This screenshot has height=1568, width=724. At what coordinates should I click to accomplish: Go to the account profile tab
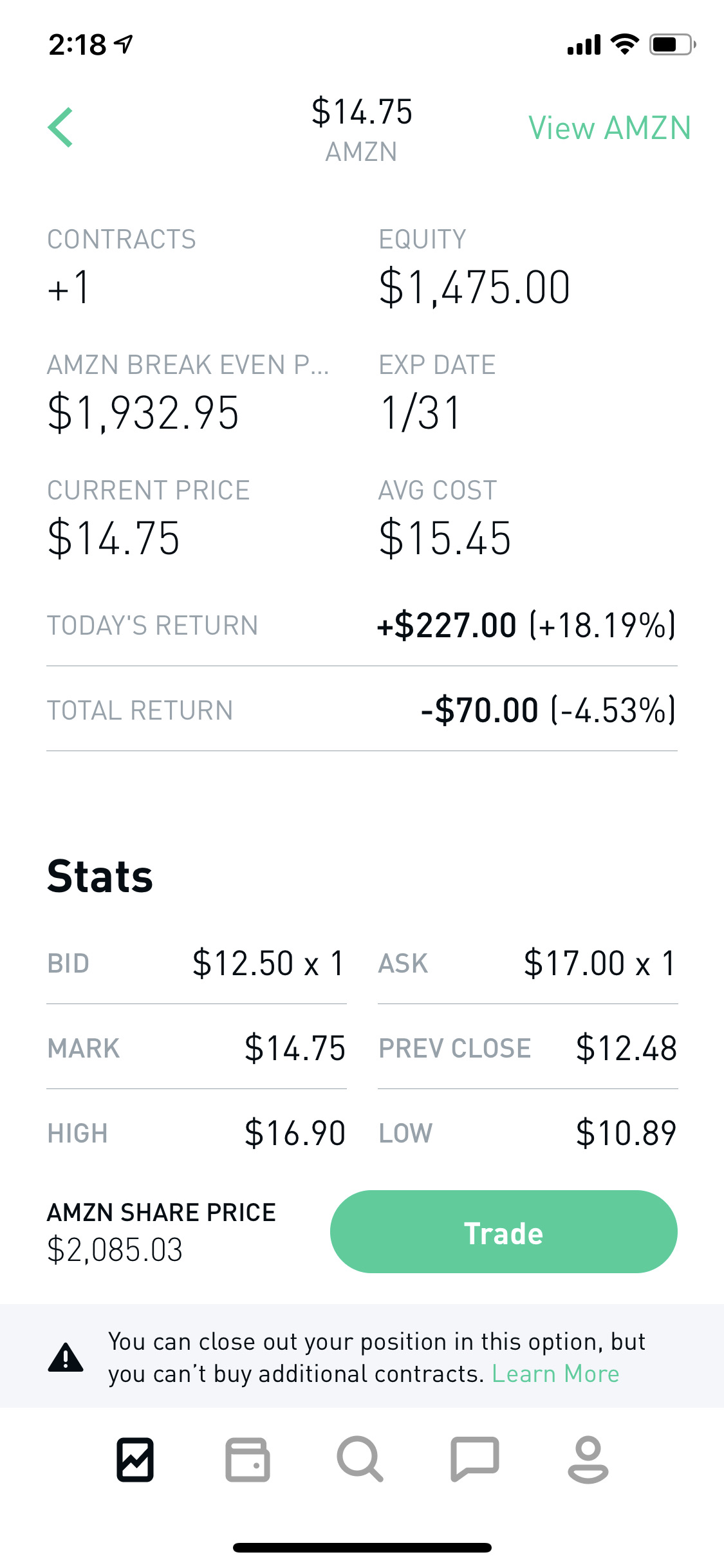point(588,1459)
